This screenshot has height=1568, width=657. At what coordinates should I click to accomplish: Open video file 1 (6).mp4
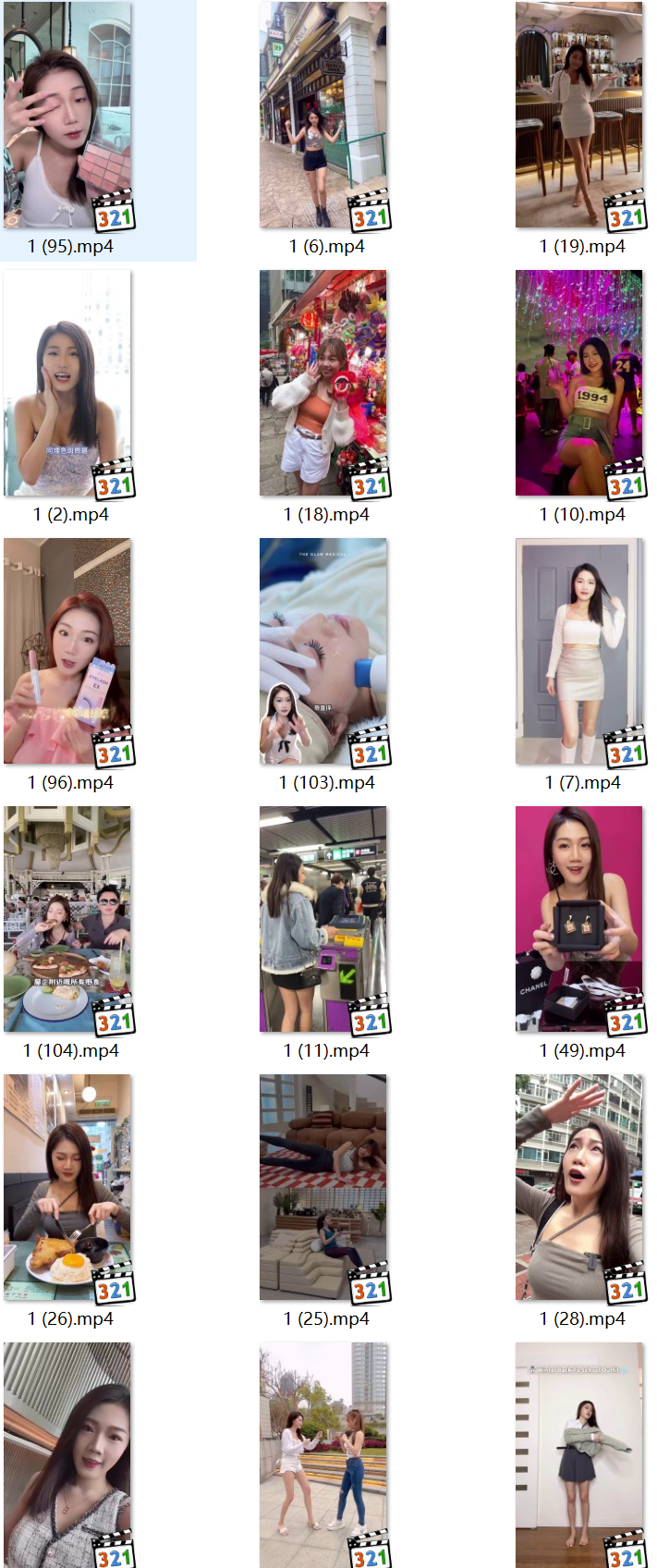click(323, 116)
